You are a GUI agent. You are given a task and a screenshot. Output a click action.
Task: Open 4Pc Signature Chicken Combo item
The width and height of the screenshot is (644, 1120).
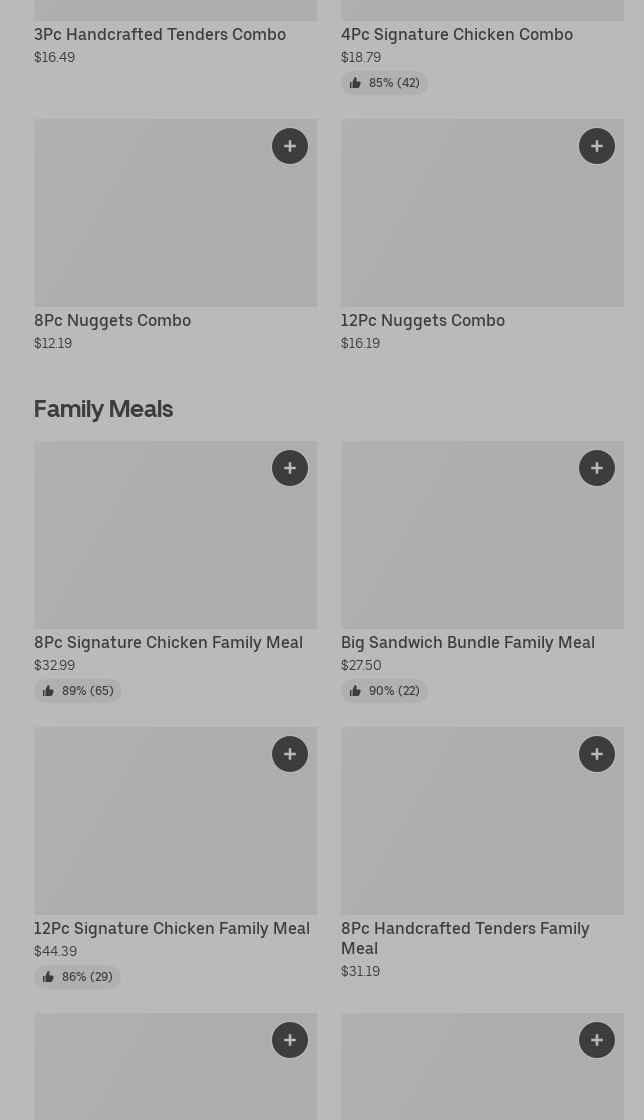click(457, 34)
